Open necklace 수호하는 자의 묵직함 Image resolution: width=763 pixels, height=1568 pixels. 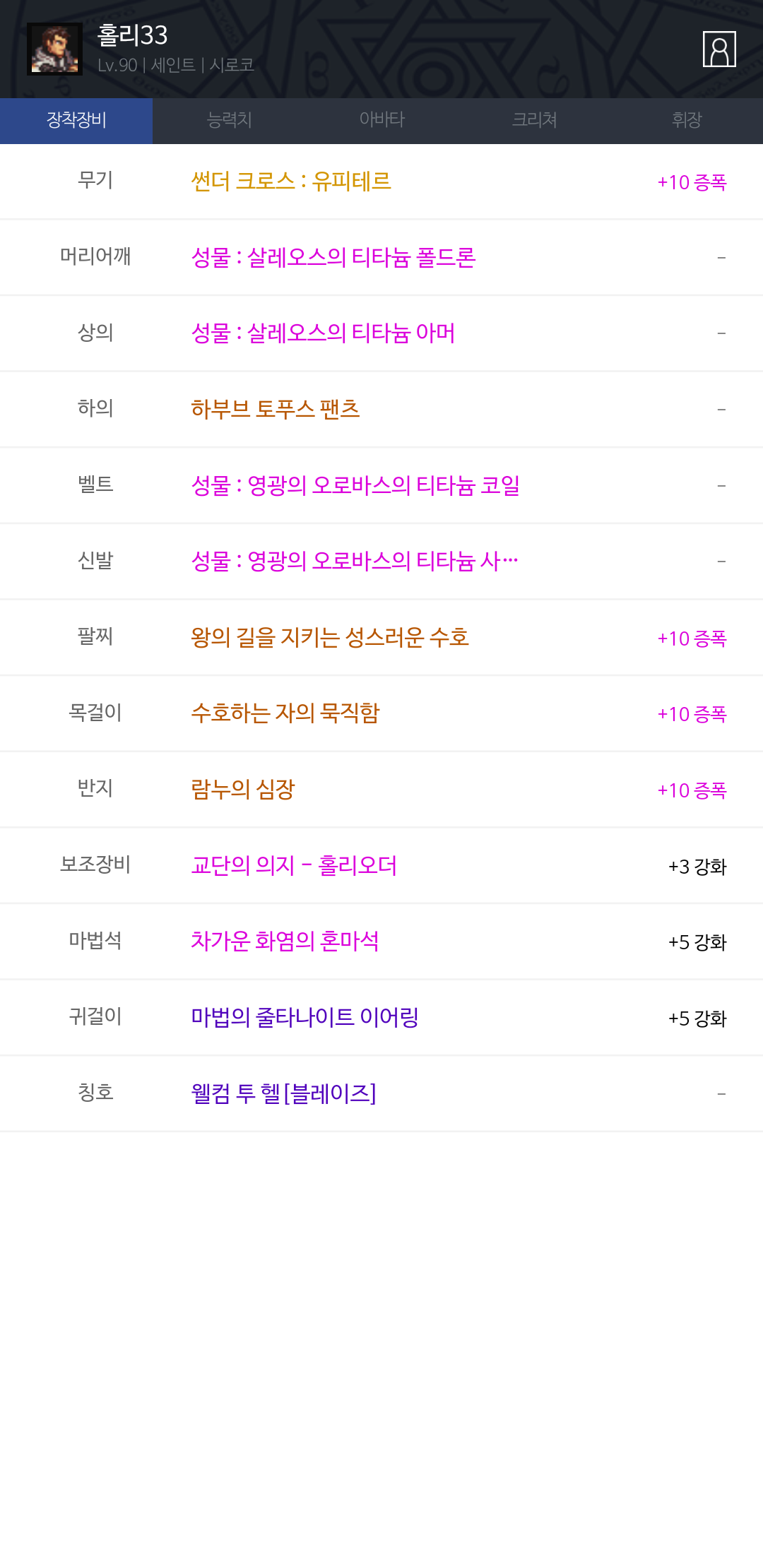pyautogui.click(x=285, y=713)
